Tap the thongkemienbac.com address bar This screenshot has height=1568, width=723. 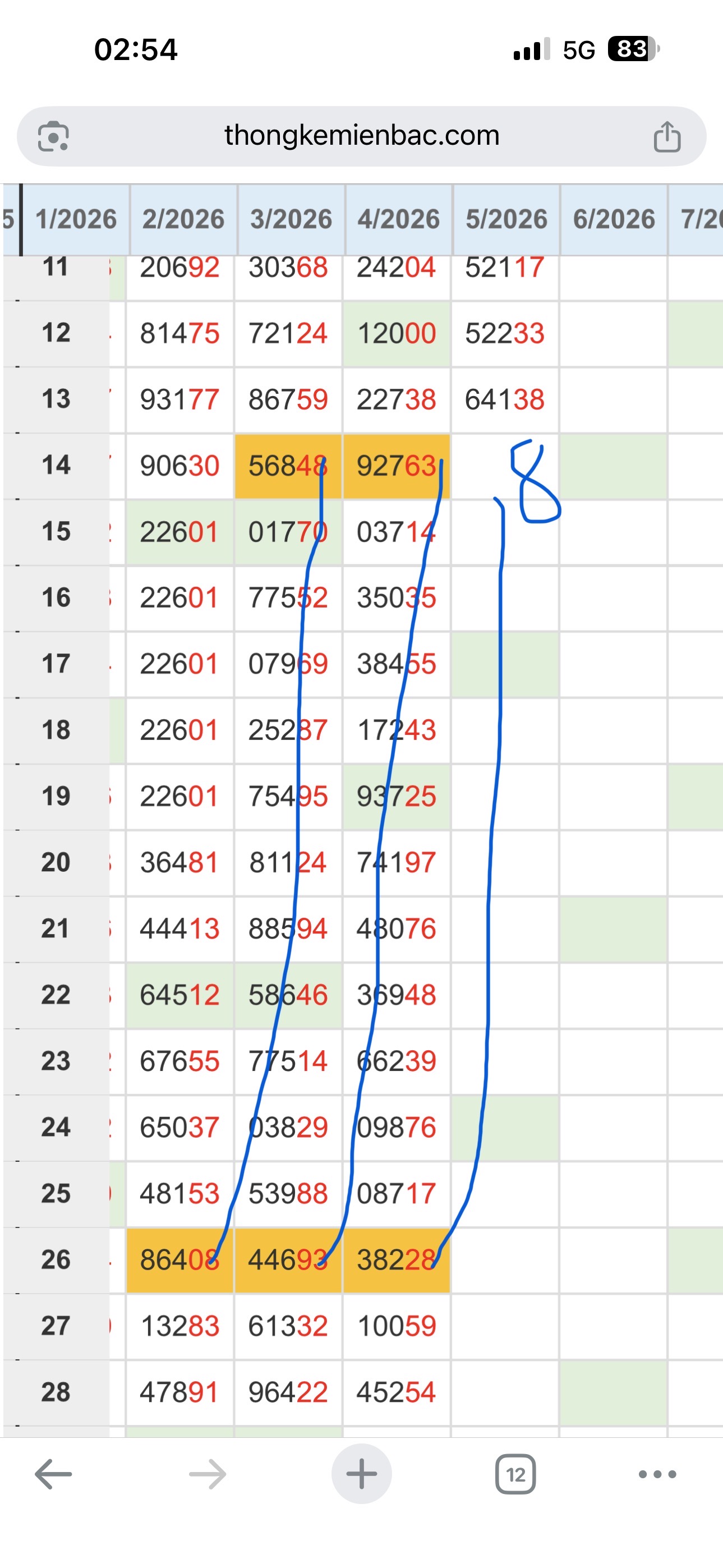[x=361, y=136]
